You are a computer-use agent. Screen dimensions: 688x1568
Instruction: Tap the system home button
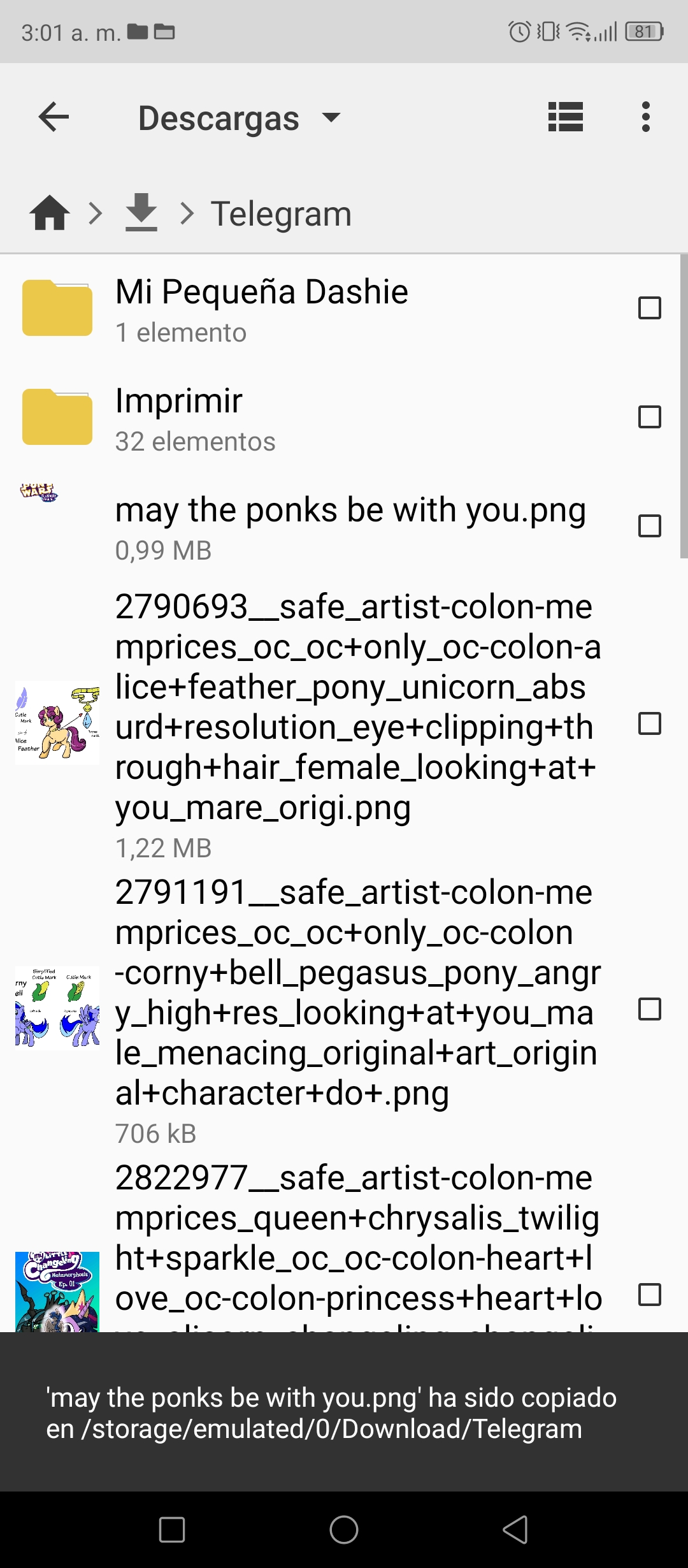point(344,1530)
